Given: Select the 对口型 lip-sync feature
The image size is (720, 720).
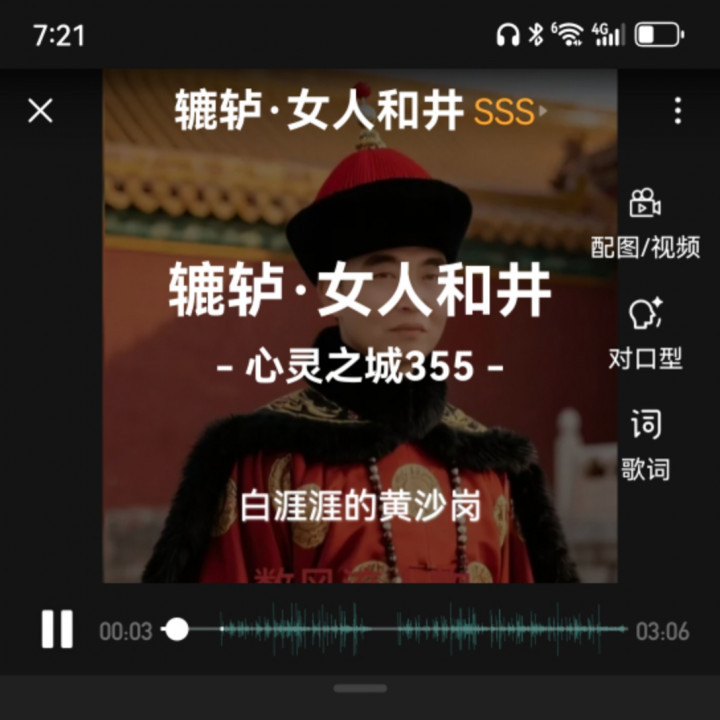Looking at the screenshot, I should (645, 334).
